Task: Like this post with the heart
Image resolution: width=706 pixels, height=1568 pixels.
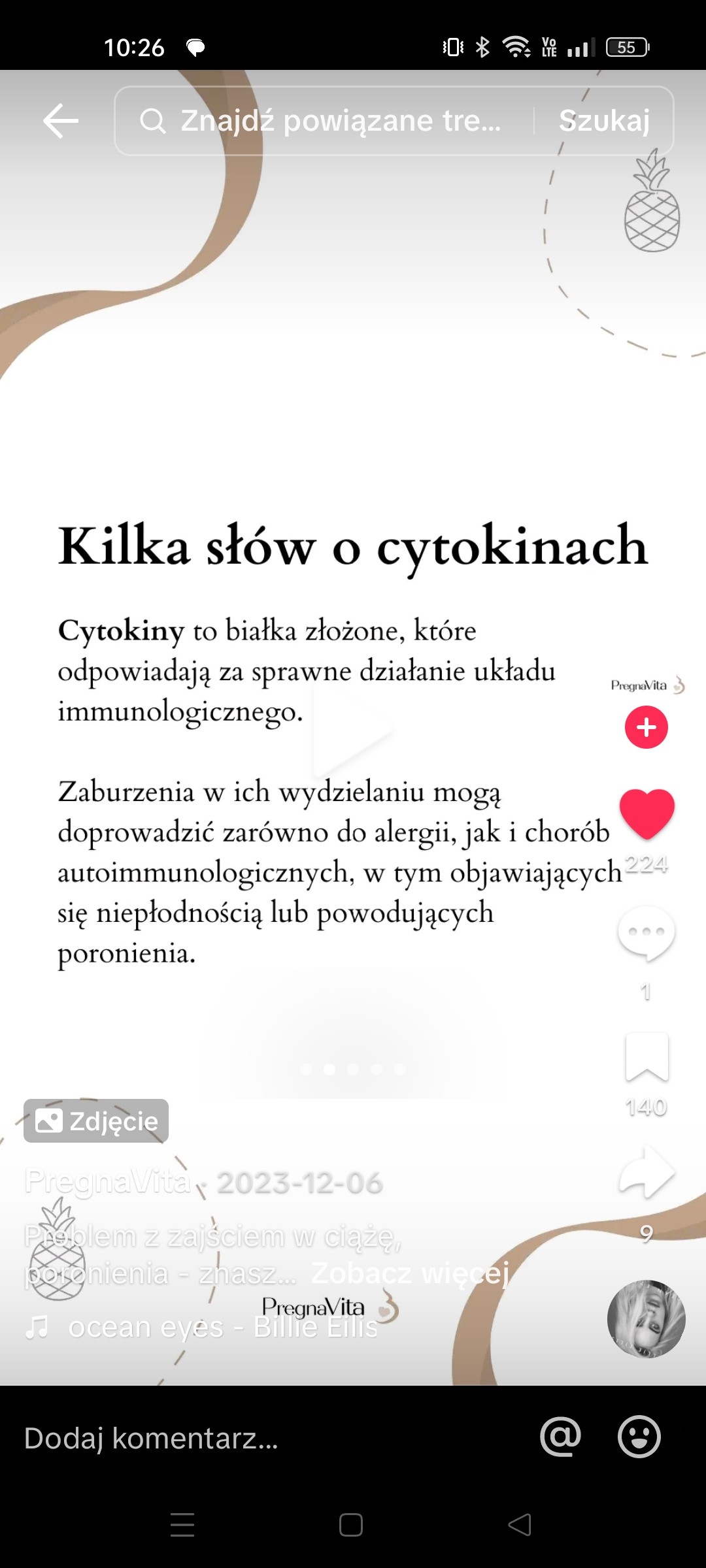Action: tap(646, 813)
